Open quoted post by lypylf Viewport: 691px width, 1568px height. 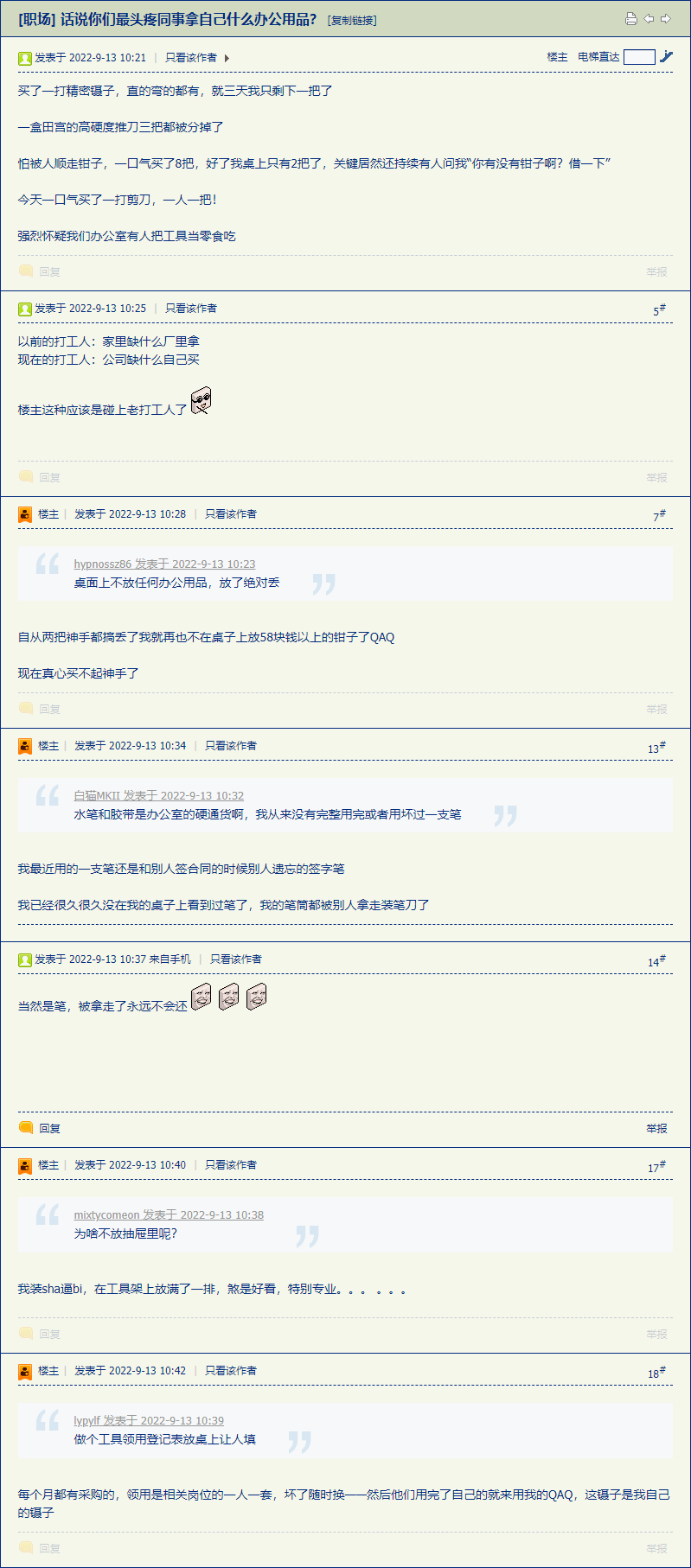pos(148,1420)
